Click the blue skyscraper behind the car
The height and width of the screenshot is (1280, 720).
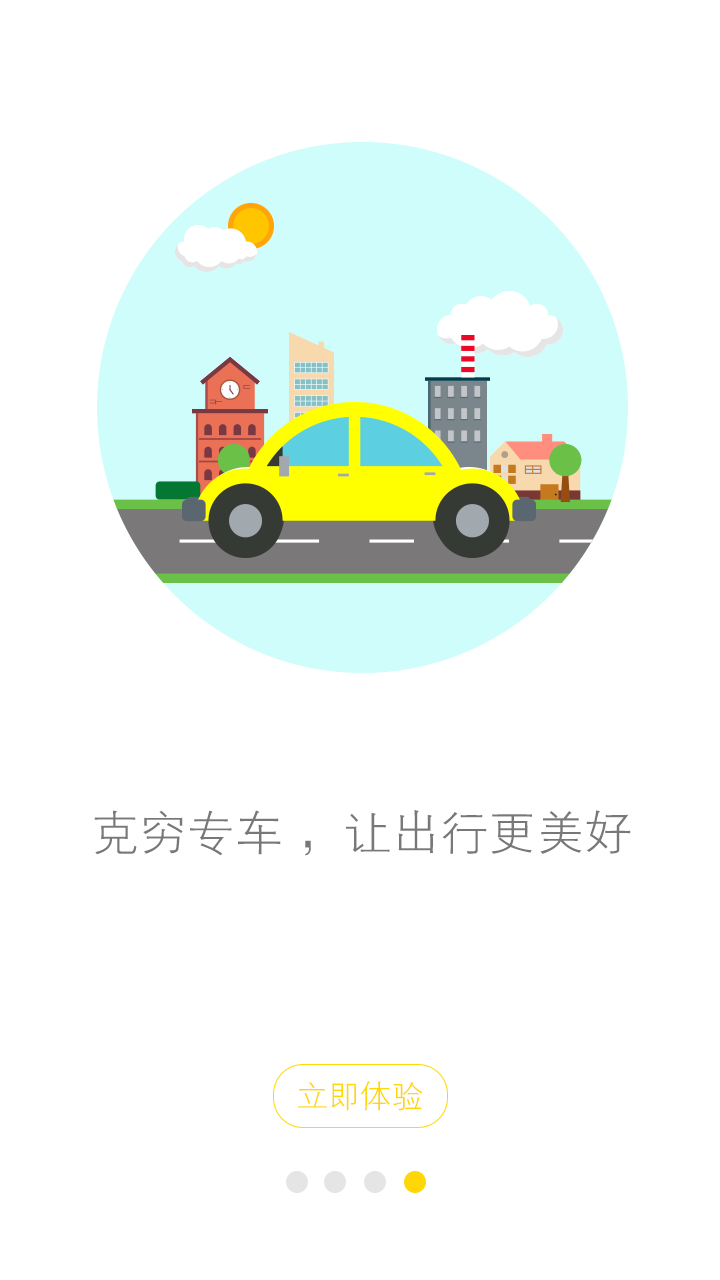pos(310,375)
